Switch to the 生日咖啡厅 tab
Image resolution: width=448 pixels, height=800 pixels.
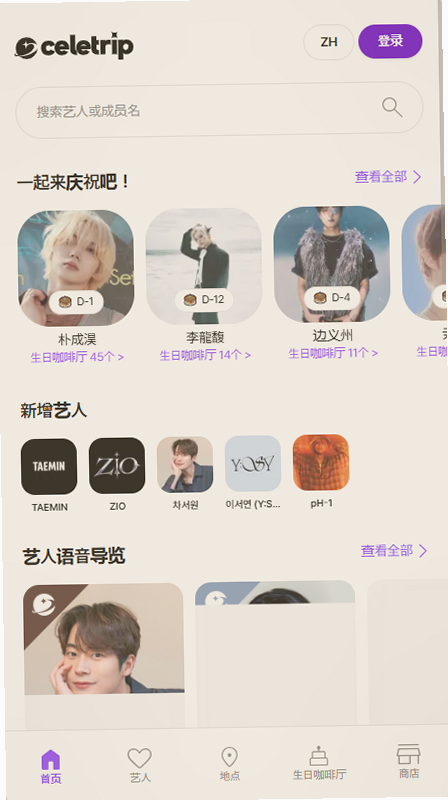point(319,763)
